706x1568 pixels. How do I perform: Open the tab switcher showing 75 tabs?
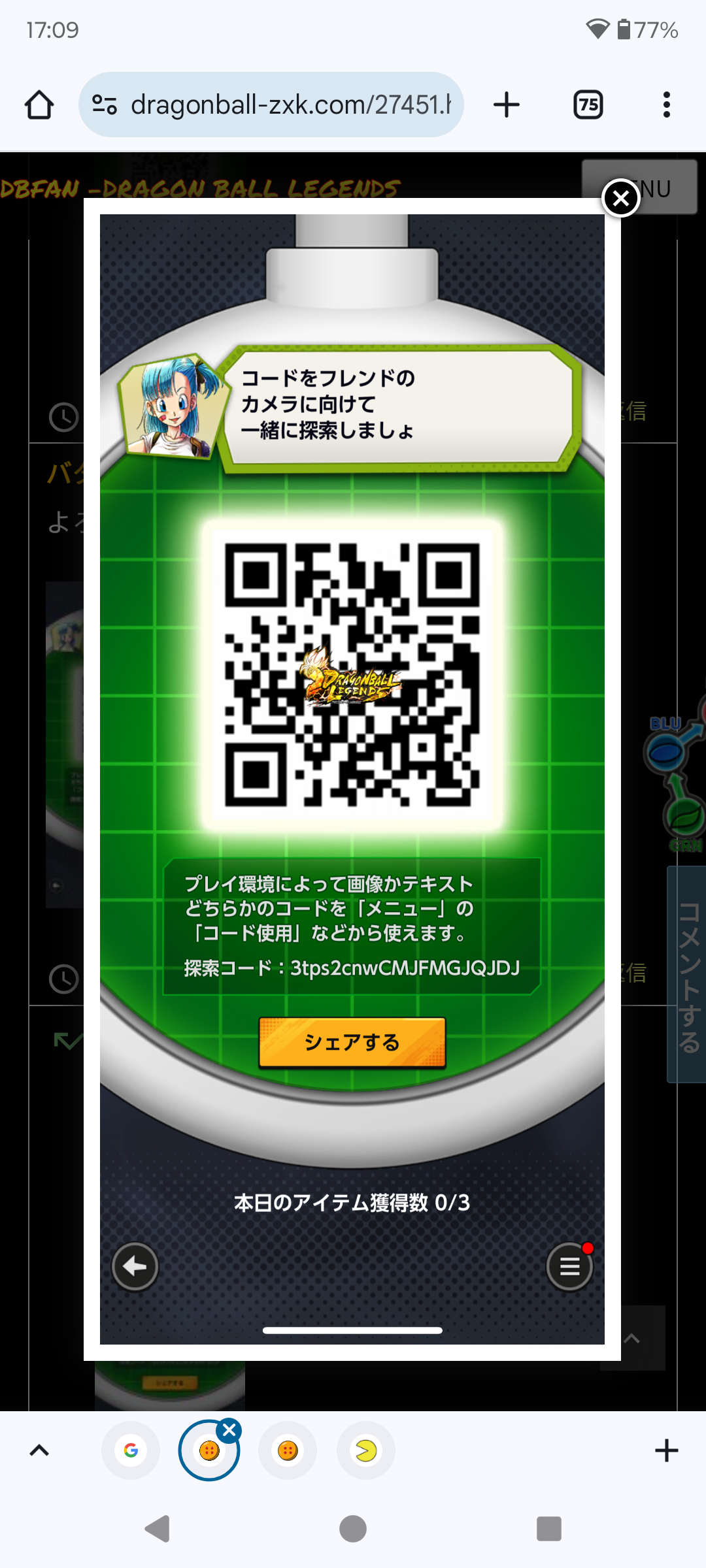(x=588, y=105)
